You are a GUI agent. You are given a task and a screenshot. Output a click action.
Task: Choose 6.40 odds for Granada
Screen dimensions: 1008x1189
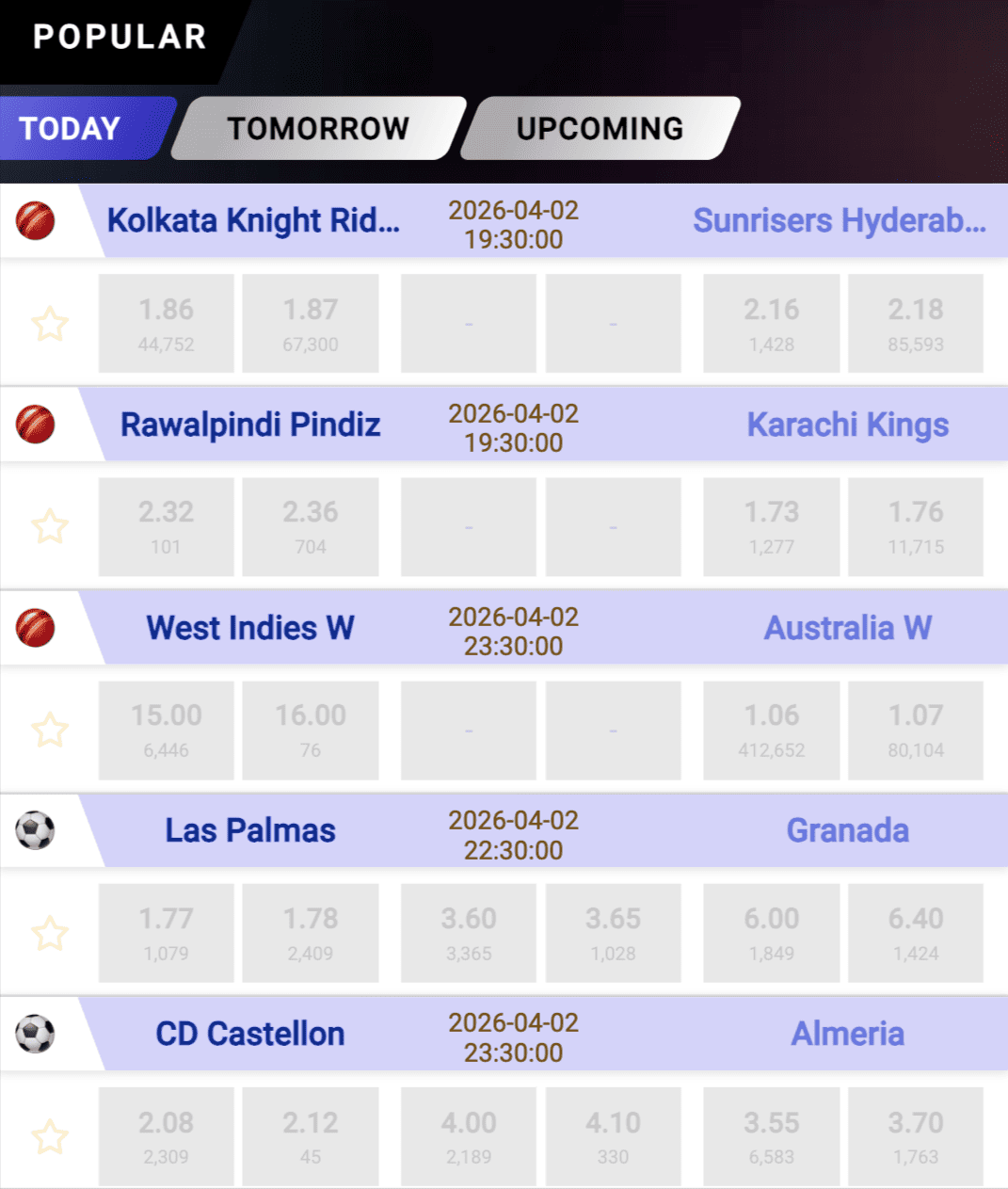[x=915, y=933]
